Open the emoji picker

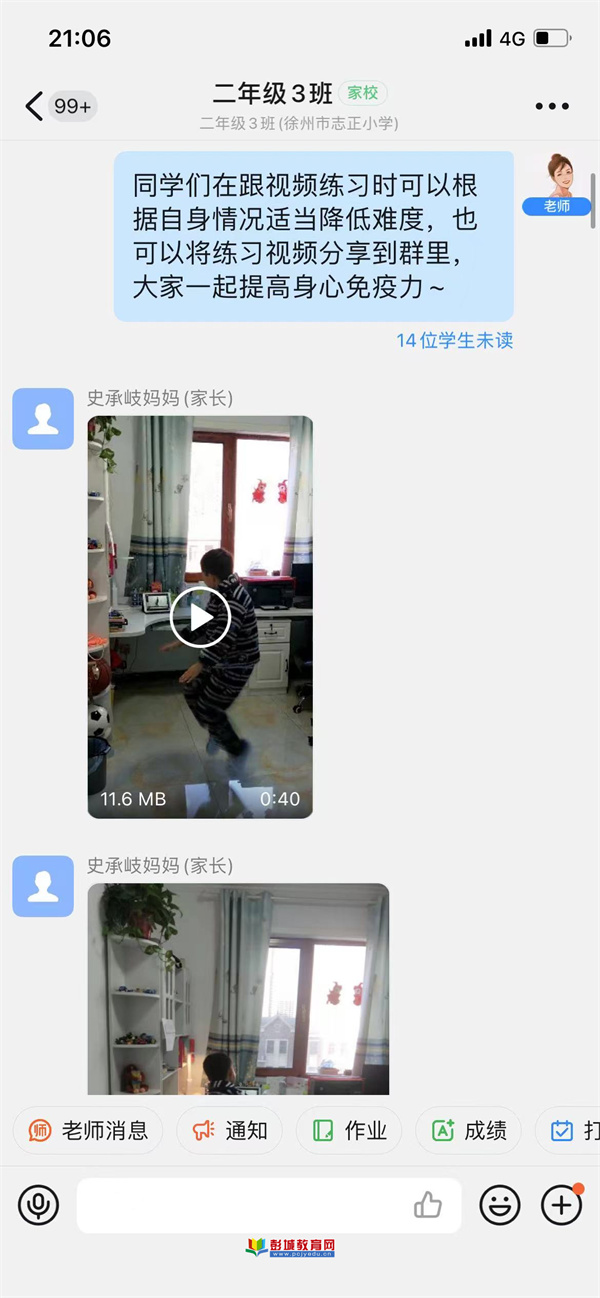click(500, 1205)
